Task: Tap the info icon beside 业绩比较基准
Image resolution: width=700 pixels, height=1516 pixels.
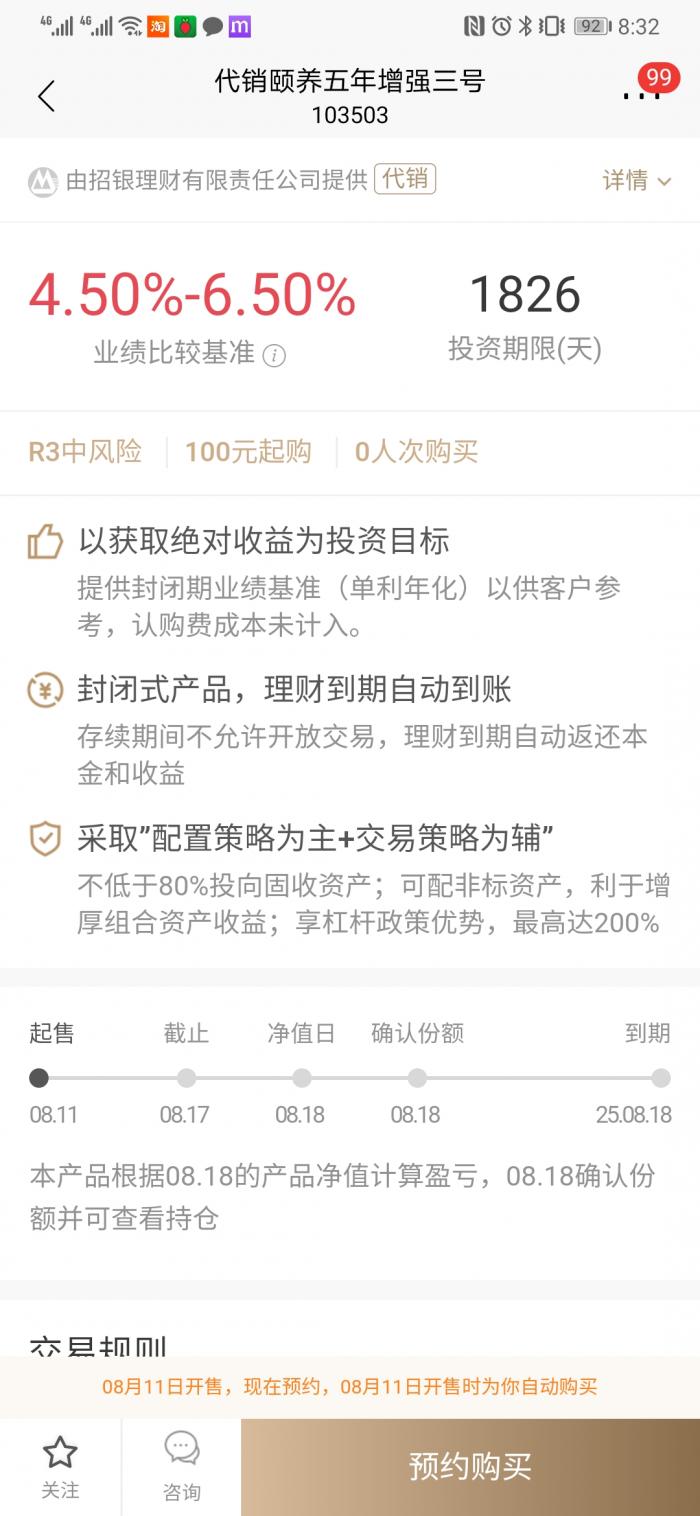Action: click(x=274, y=355)
